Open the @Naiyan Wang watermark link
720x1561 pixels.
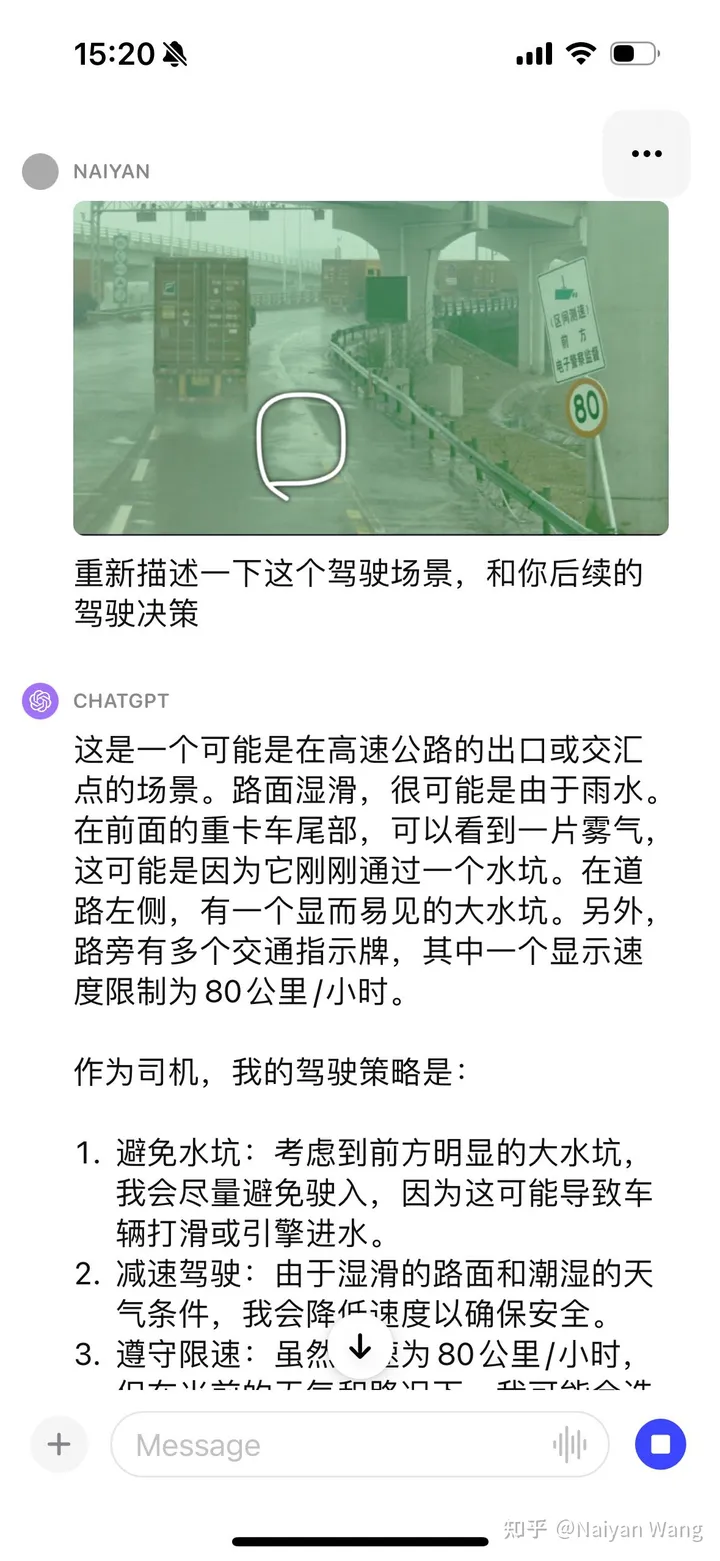coord(628,1529)
